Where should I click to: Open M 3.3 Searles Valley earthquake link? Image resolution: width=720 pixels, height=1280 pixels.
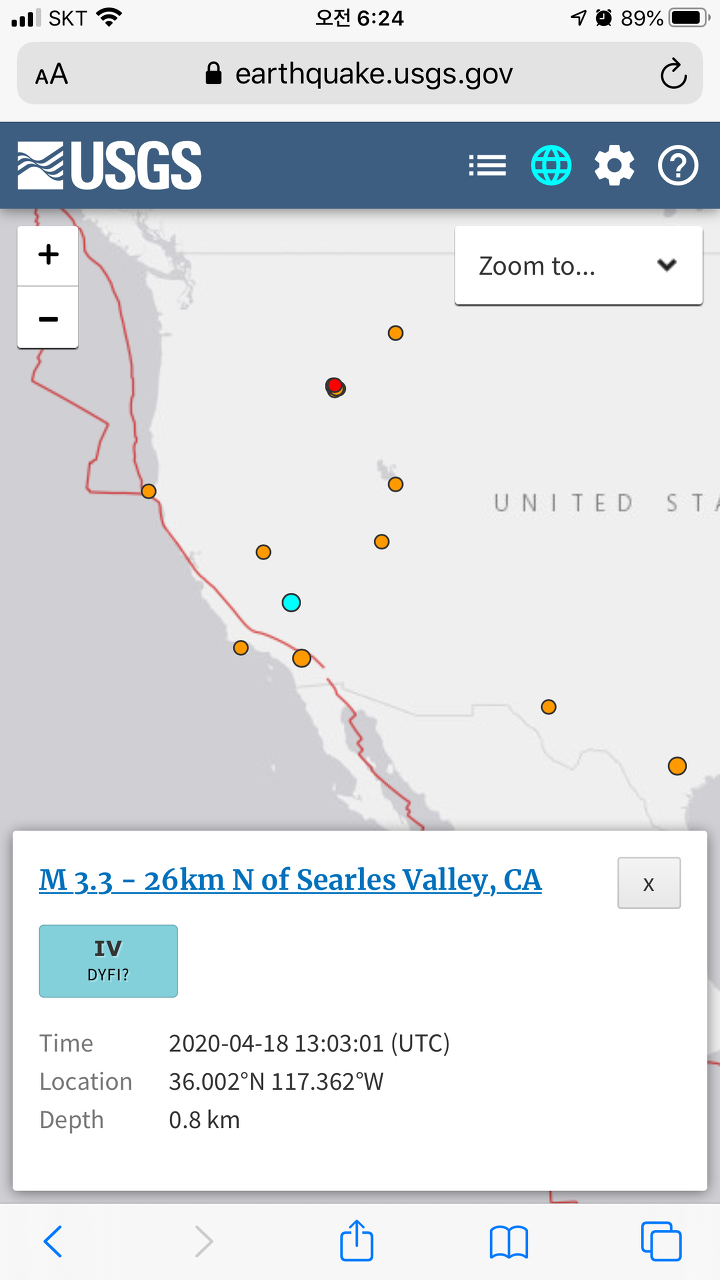click(x=290, y=880)
